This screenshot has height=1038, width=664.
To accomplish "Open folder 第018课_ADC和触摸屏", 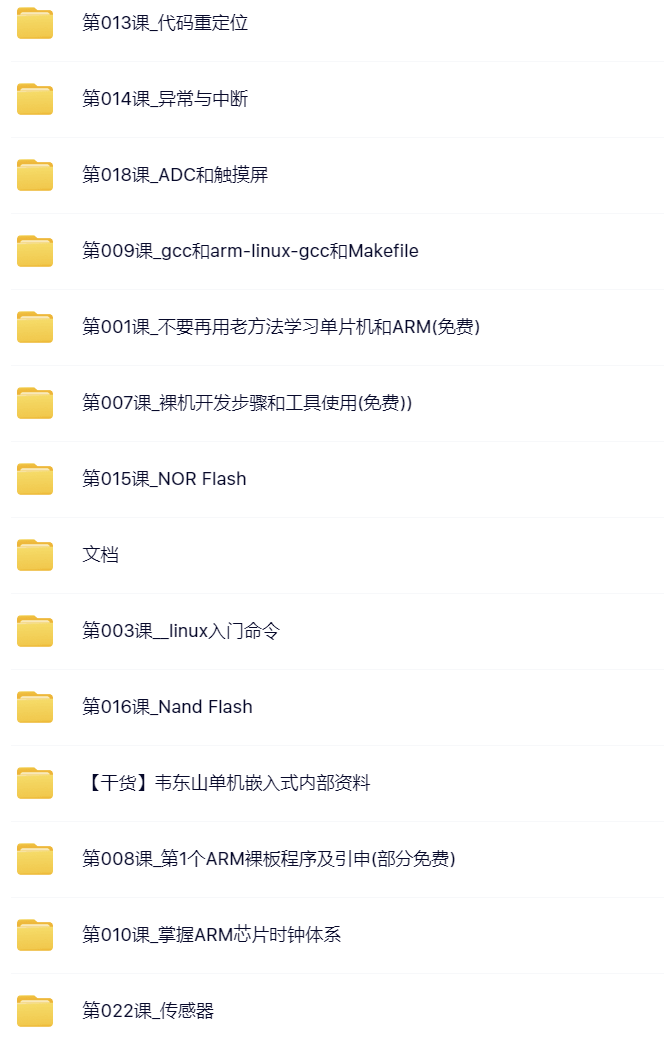I will point(174,175).
